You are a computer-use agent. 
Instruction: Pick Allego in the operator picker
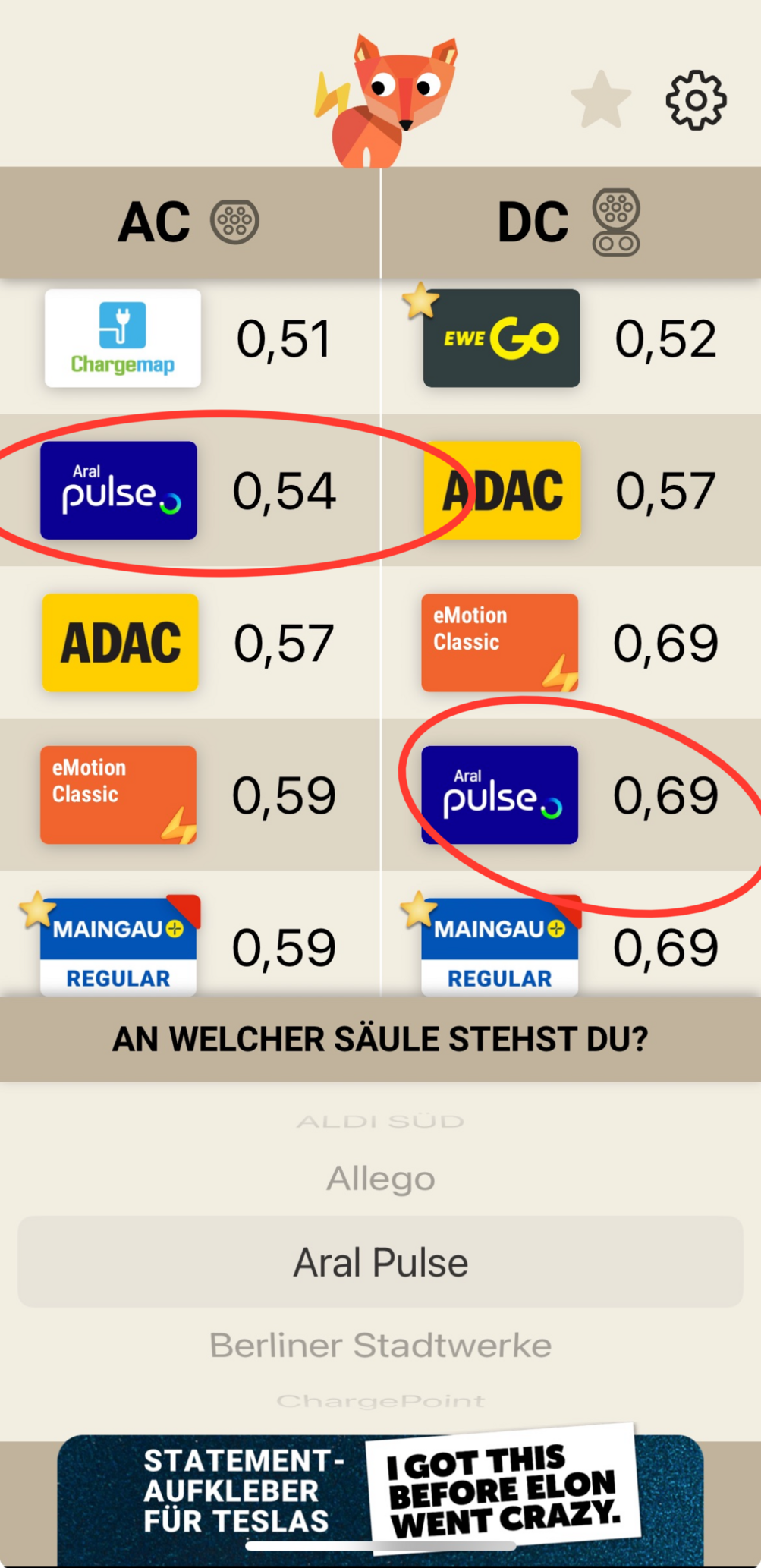381,1179
